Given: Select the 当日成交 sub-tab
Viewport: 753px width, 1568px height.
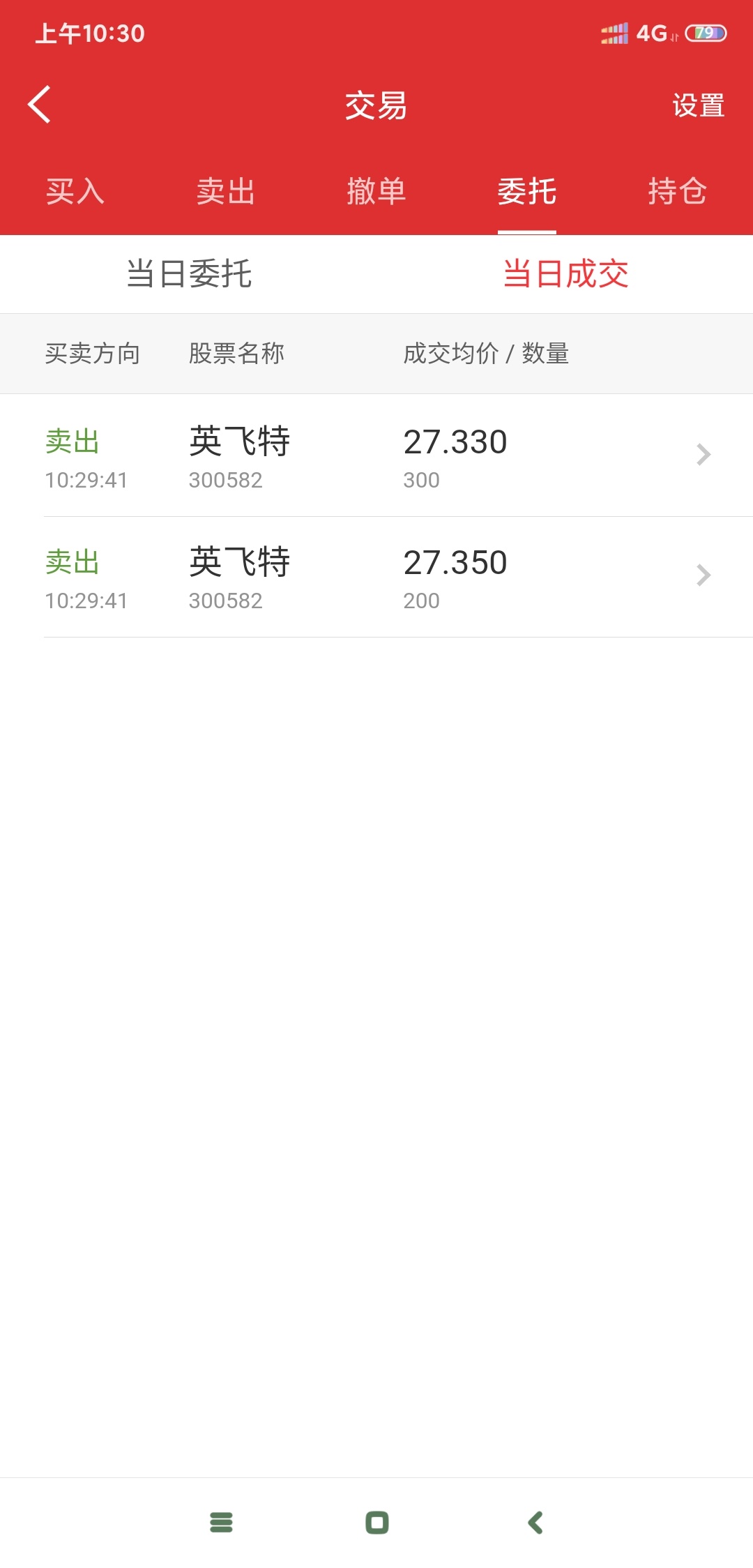Looking at the screenshot, I should pos(565,273).
